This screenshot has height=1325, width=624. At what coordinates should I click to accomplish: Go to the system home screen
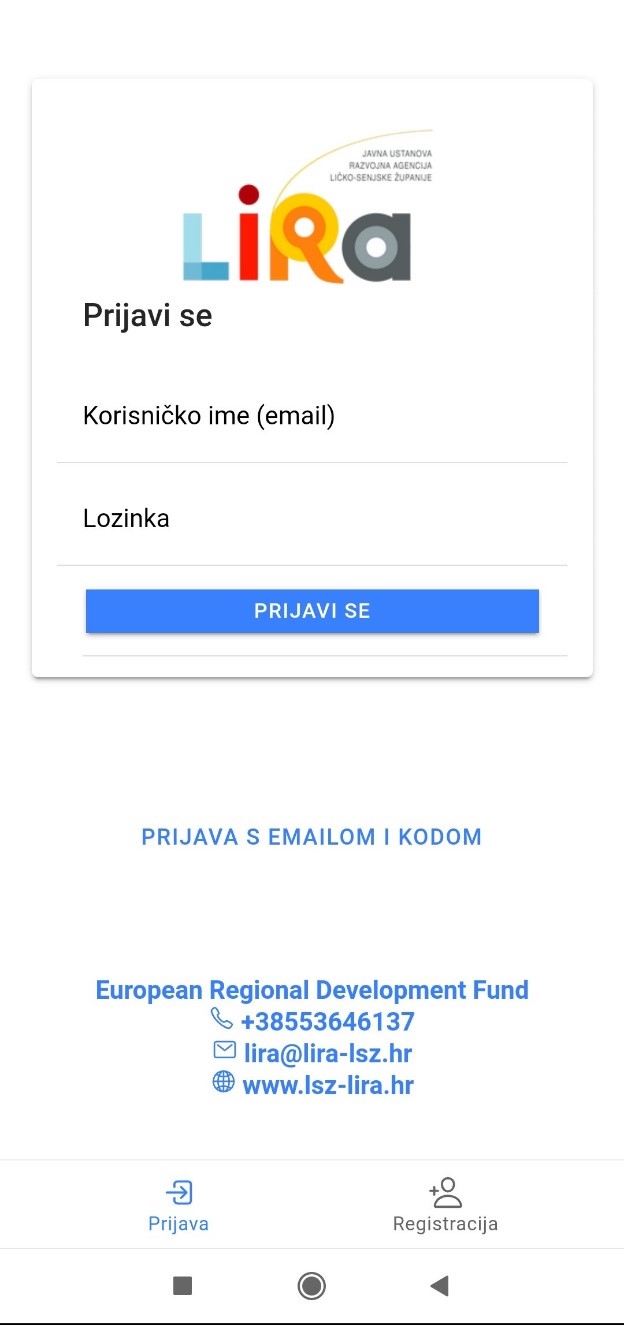pyautogui.click(x=312, y=1286)
